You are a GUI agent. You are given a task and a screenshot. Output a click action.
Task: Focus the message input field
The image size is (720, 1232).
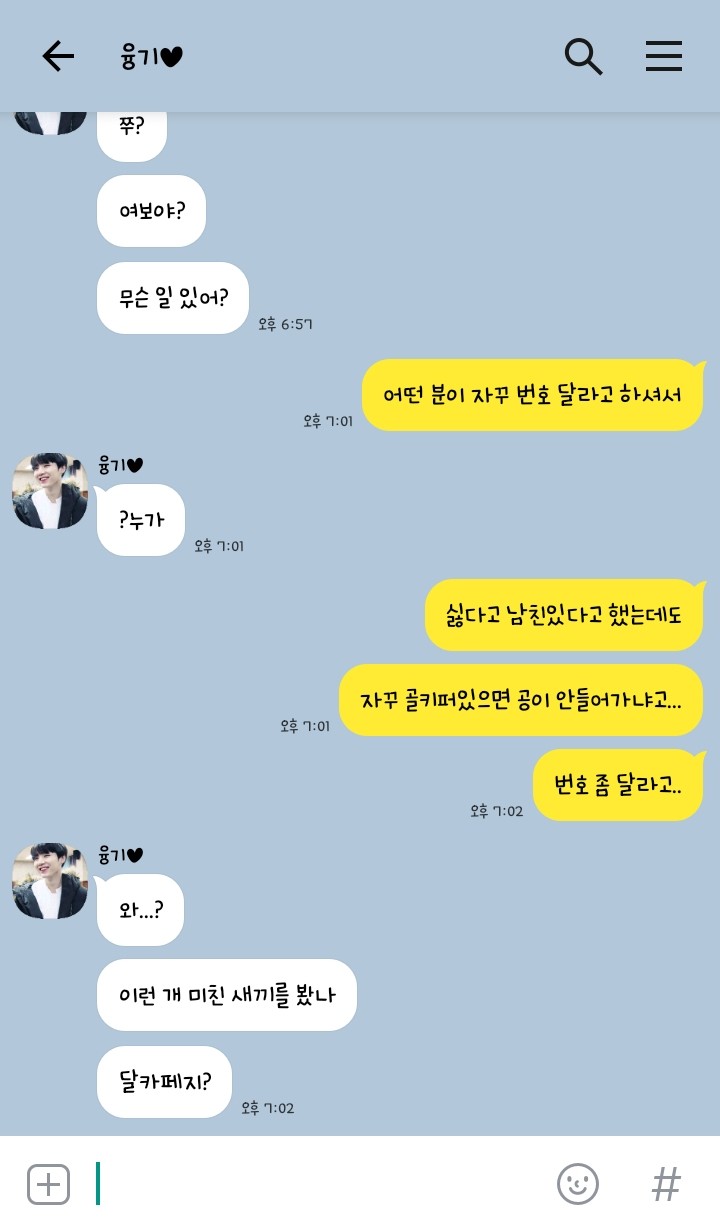tap(320, 1184)
